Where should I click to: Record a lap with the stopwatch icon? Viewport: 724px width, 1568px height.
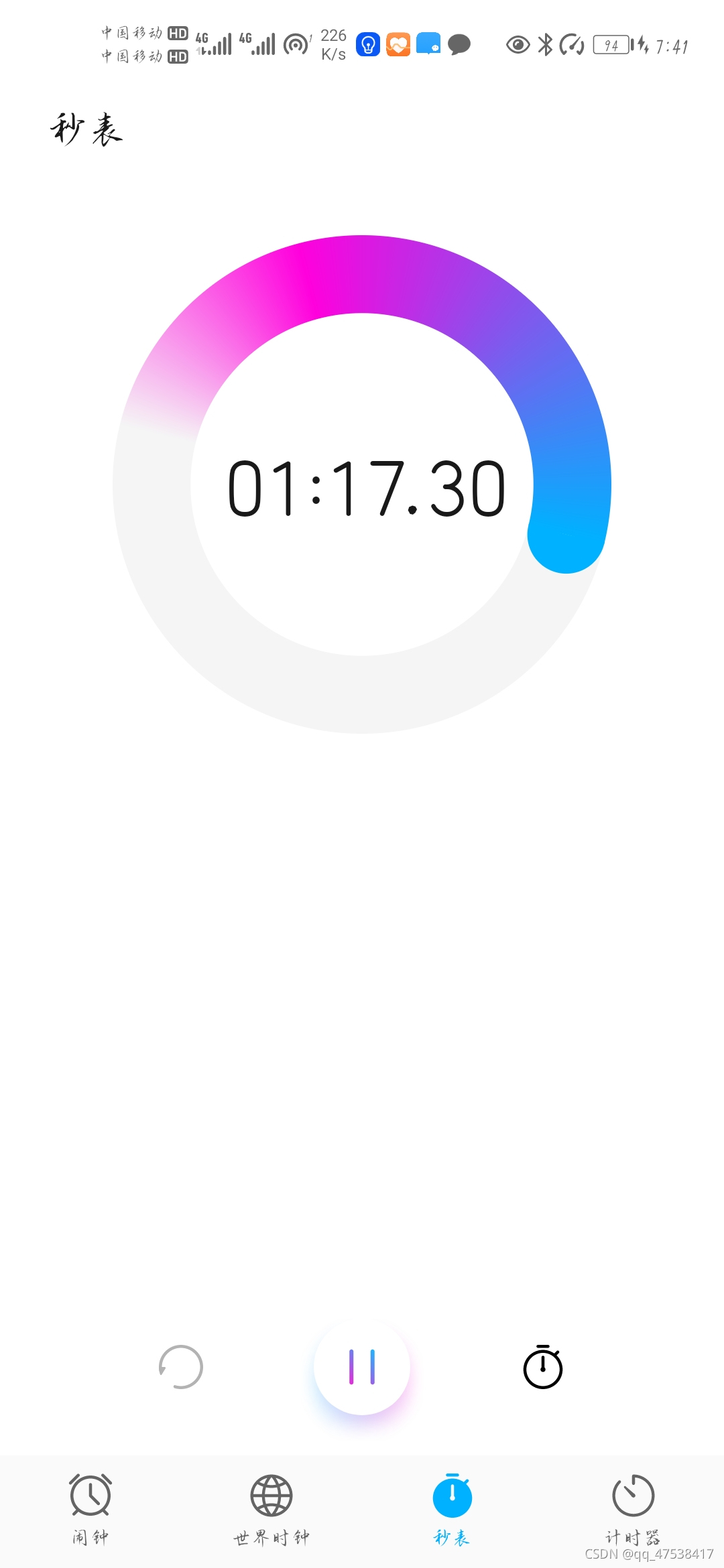(542, 1367)
